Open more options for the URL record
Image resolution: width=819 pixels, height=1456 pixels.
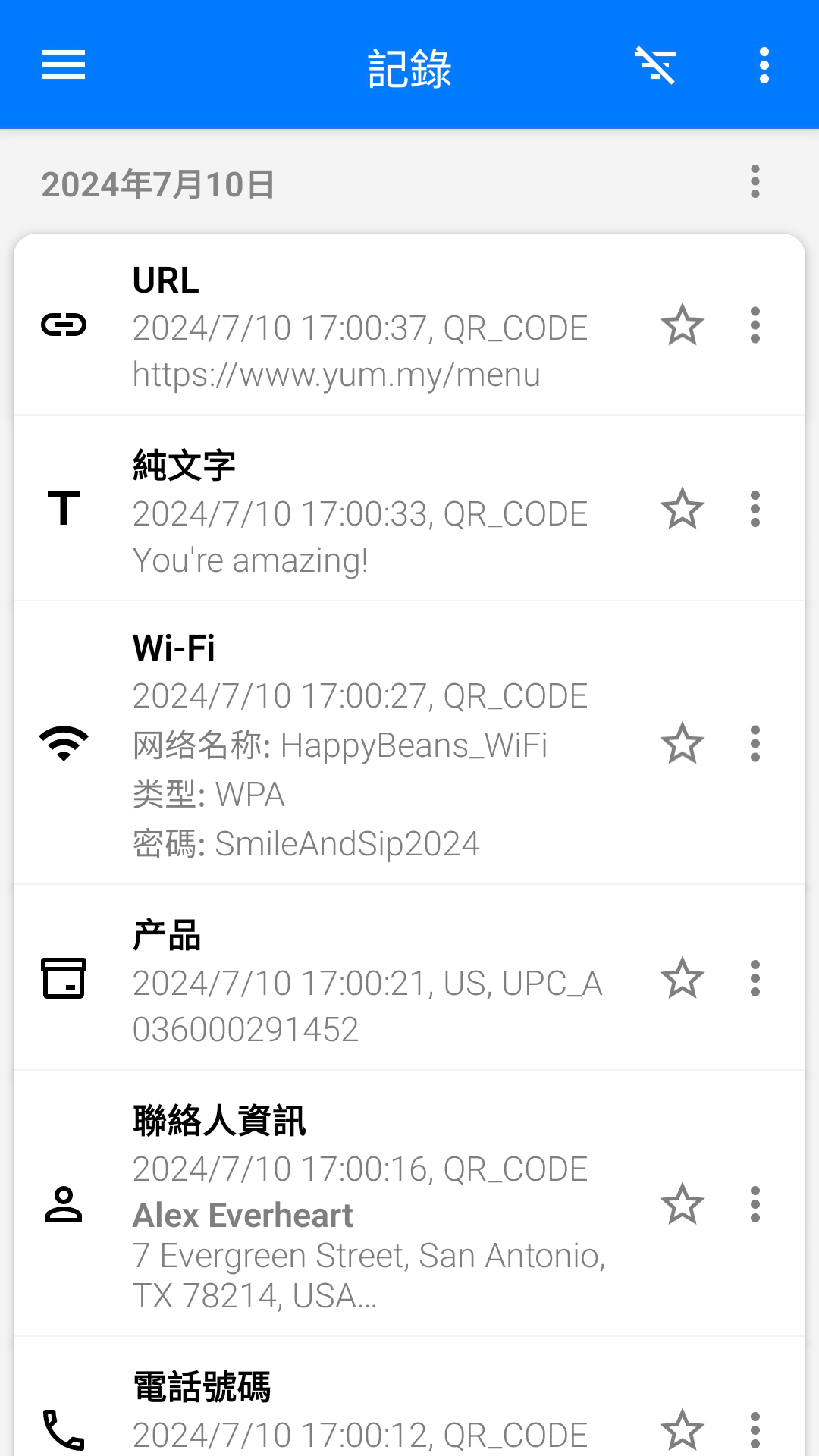(755, 325)
